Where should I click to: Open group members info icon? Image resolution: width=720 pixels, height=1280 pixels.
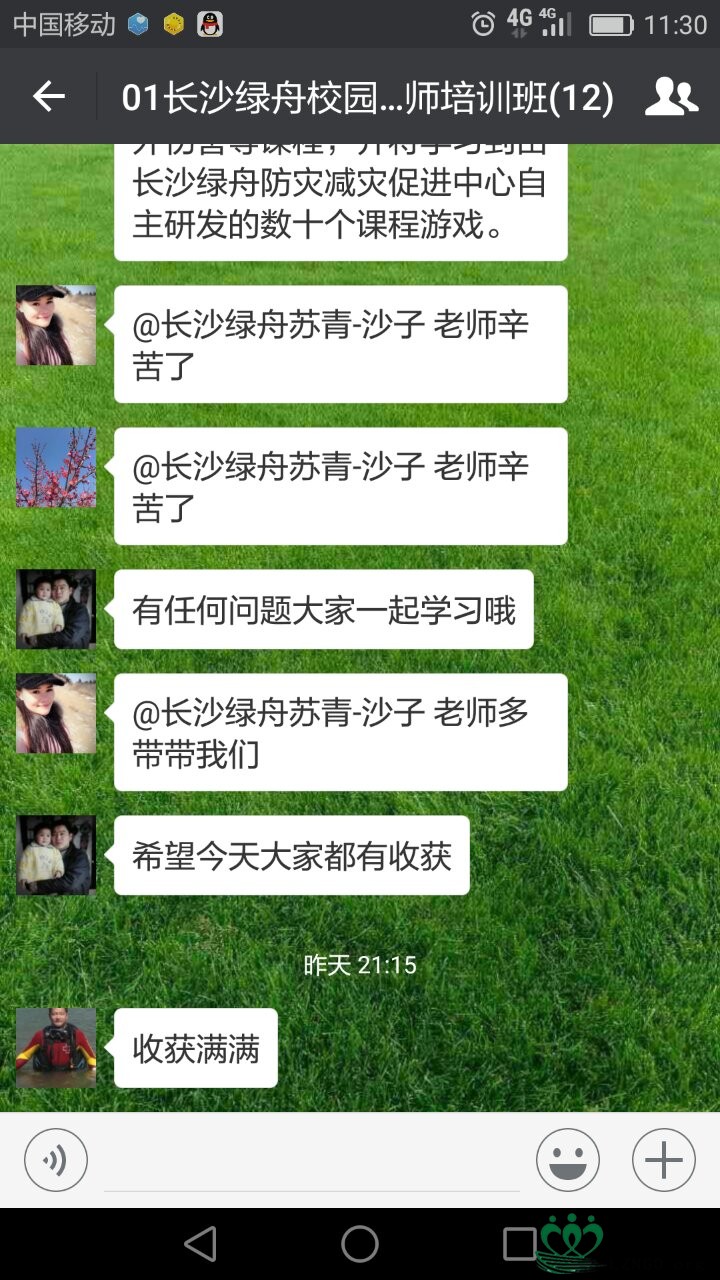671,97
